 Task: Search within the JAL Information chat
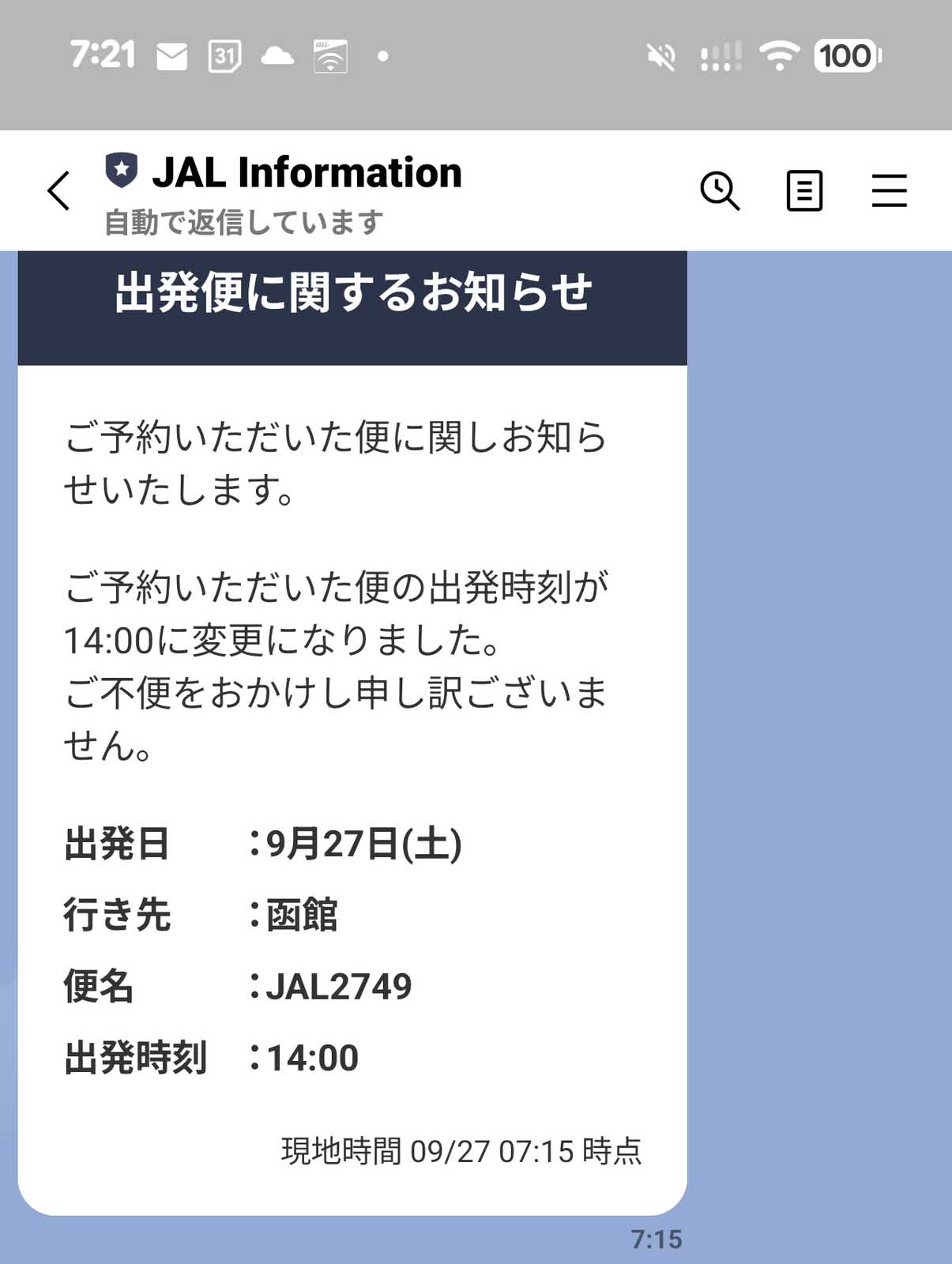click(x=720, y=190)
